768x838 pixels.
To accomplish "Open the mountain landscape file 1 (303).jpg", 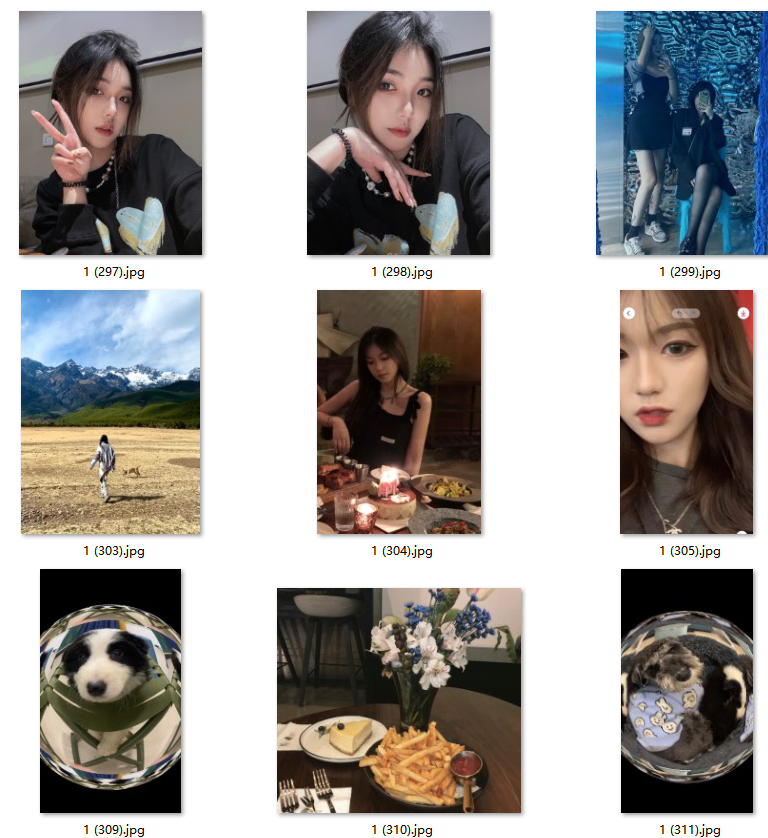I will (110, 412).
